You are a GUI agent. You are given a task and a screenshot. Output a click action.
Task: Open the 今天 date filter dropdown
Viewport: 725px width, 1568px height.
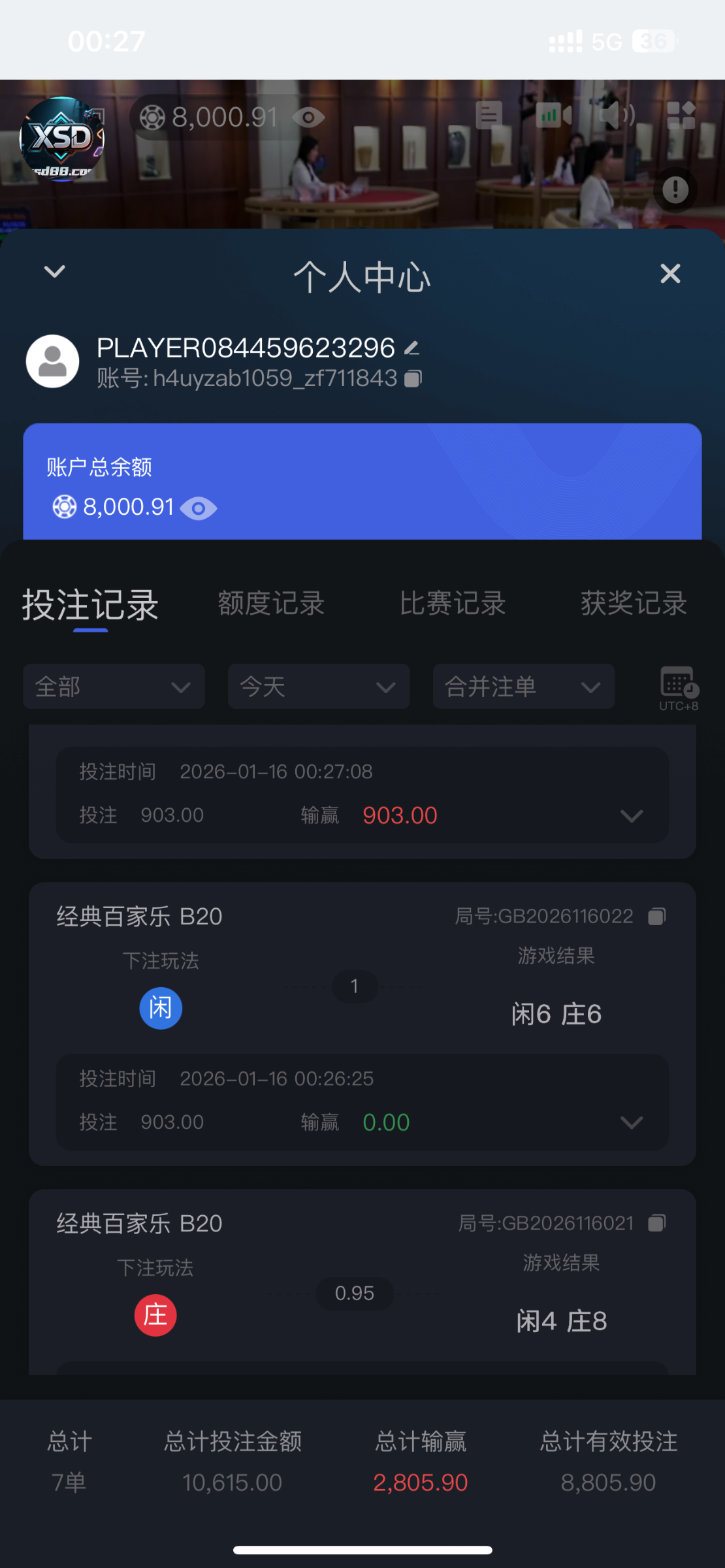[319, 687]
